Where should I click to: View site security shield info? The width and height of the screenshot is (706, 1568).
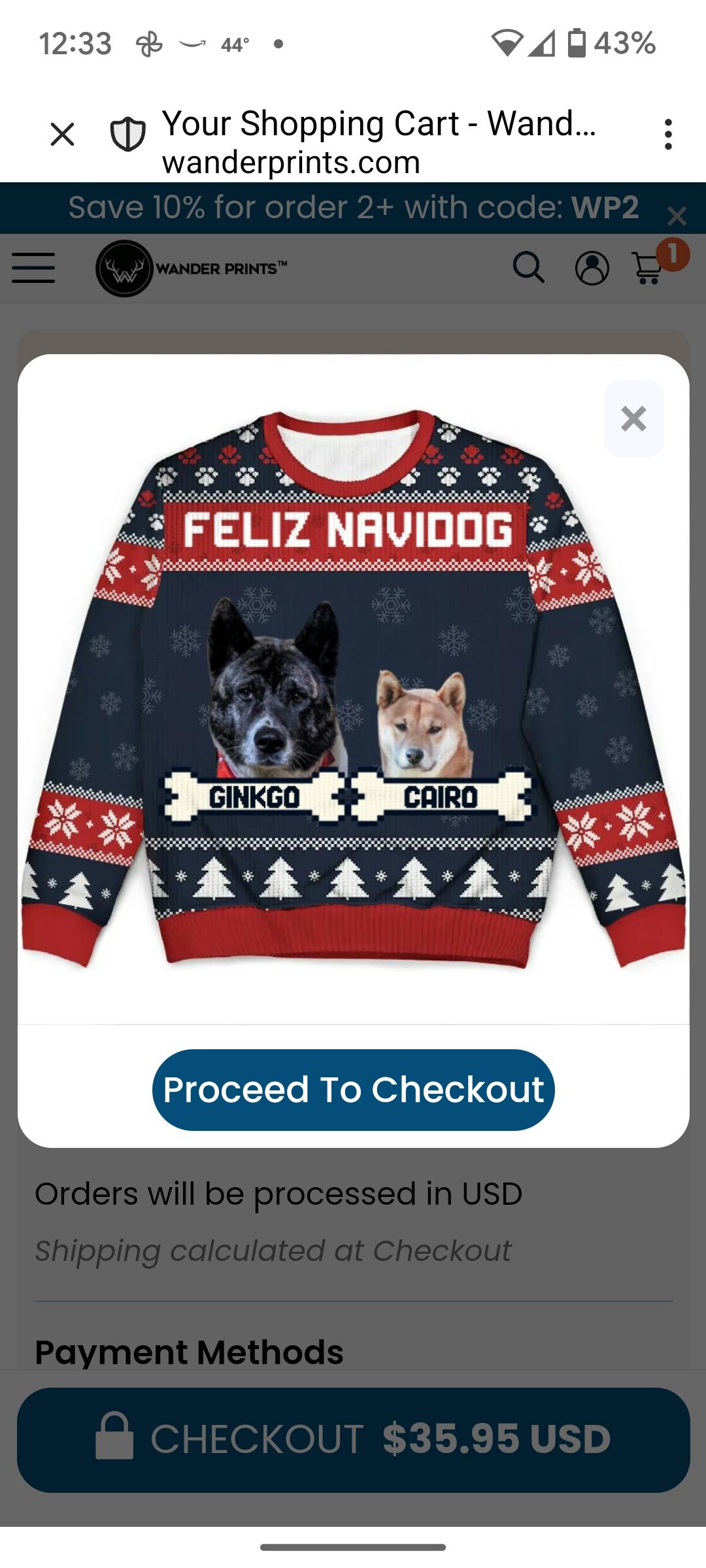pos(127,135)
